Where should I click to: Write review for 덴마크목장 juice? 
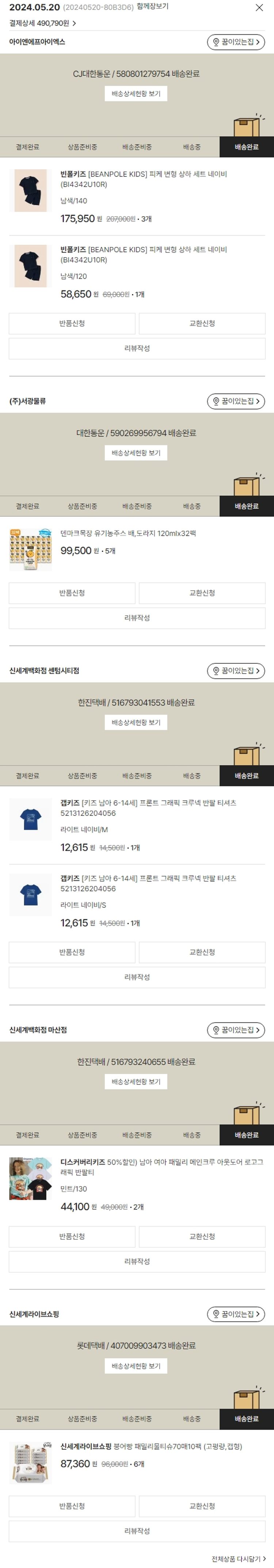tap(137, 618)
